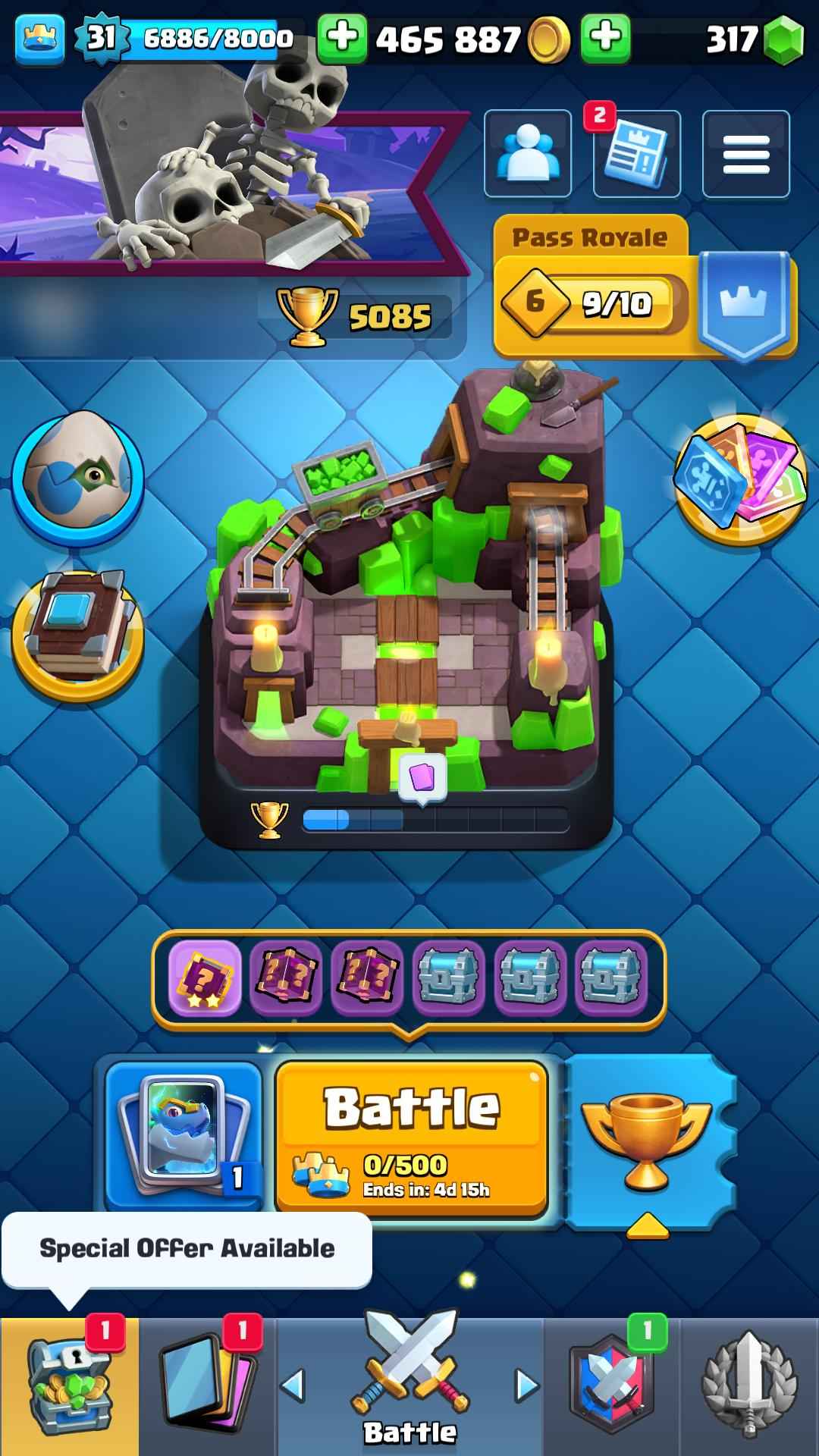Switch to the Shop tab

[70, 1386]
